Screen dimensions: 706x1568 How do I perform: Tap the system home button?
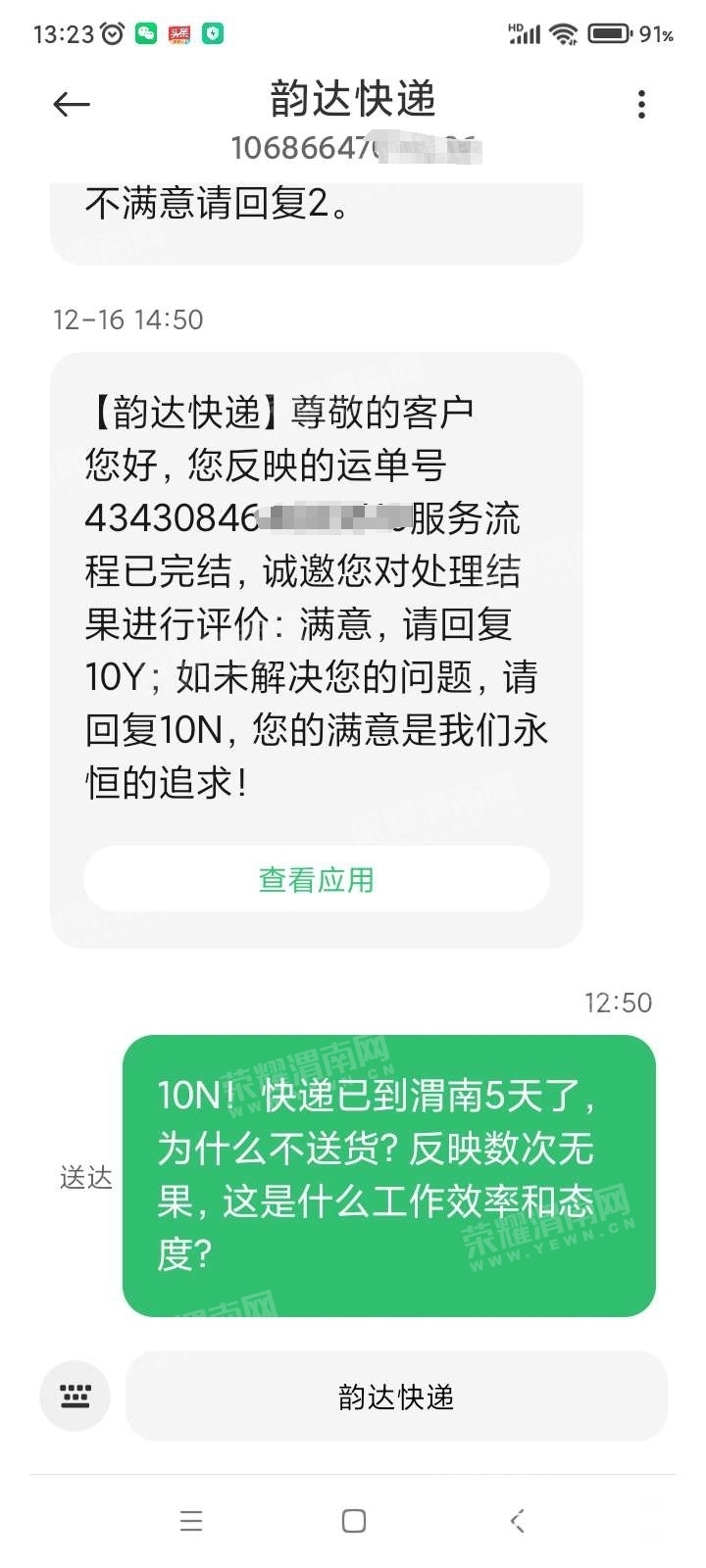(354, 1520)
